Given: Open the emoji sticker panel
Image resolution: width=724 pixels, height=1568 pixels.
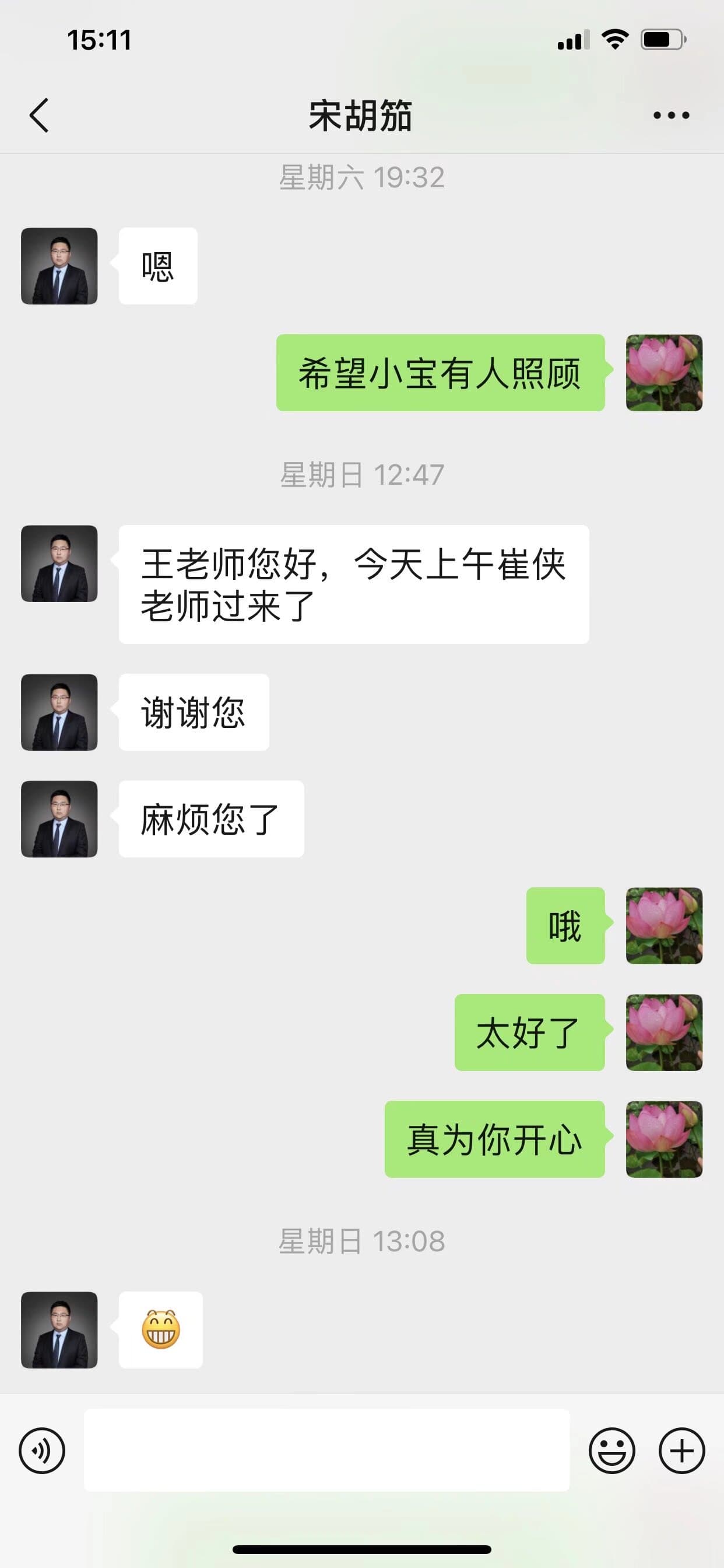Looking at the screenshot, I should [611, 1451].
